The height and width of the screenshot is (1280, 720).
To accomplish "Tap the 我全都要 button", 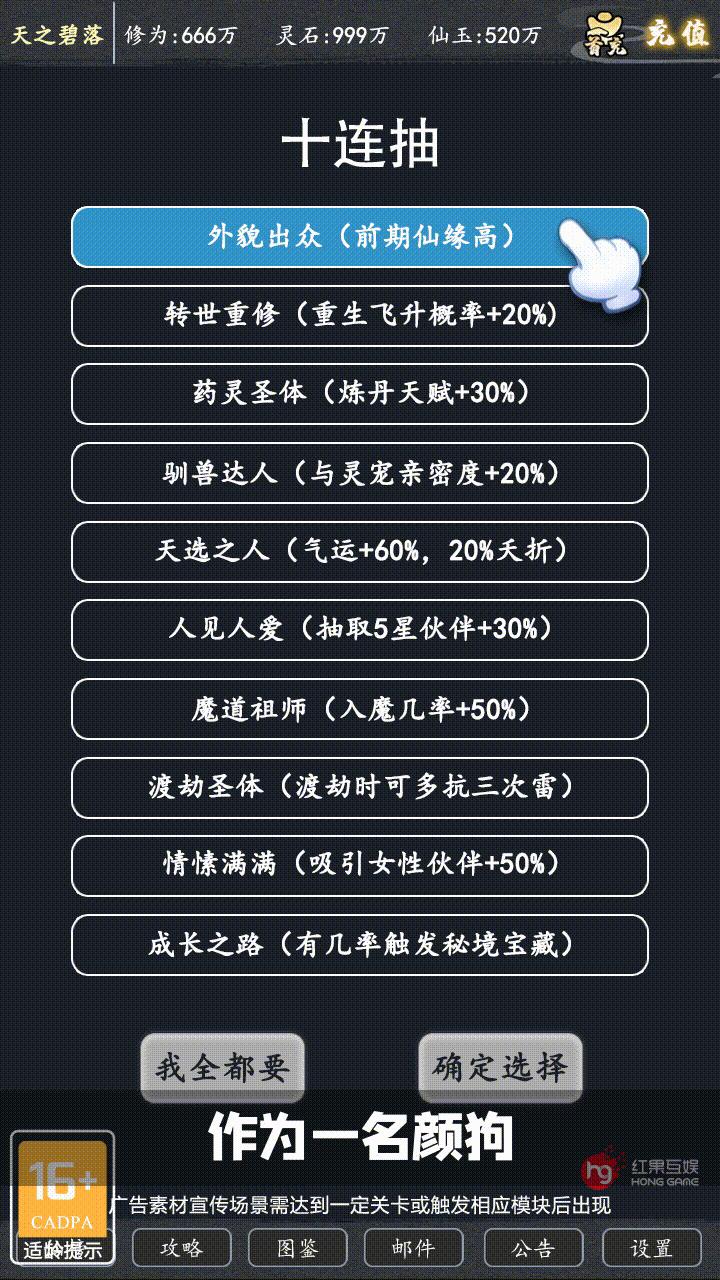I will click(222, 1068).
